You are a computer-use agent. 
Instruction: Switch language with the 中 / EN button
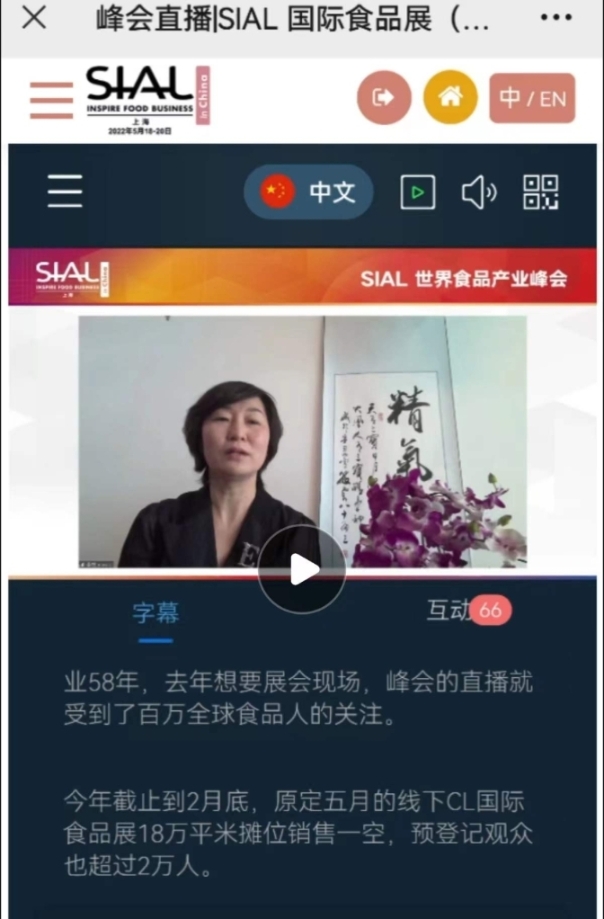tap(532, 98)
